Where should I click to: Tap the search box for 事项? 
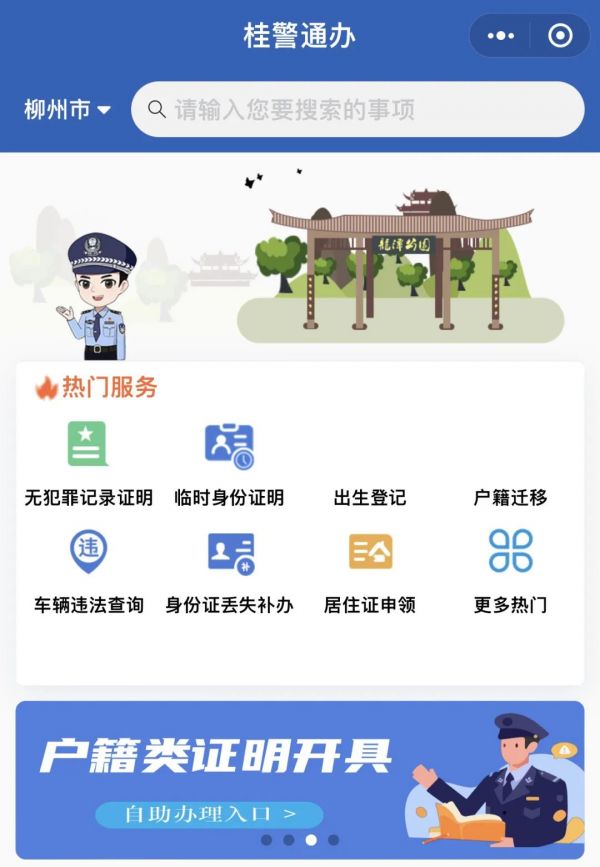tap(358, 109)
